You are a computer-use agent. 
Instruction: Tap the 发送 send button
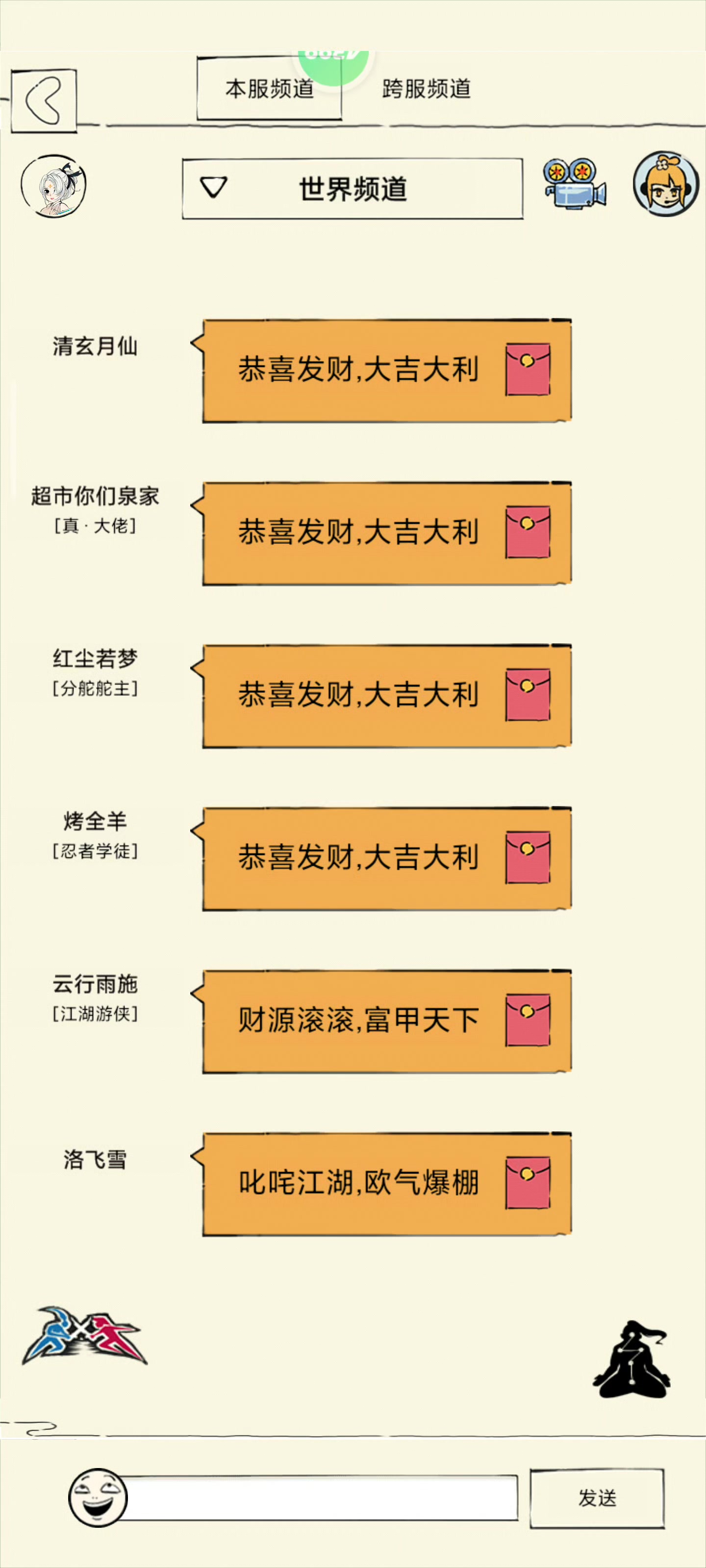(597, 1498)
